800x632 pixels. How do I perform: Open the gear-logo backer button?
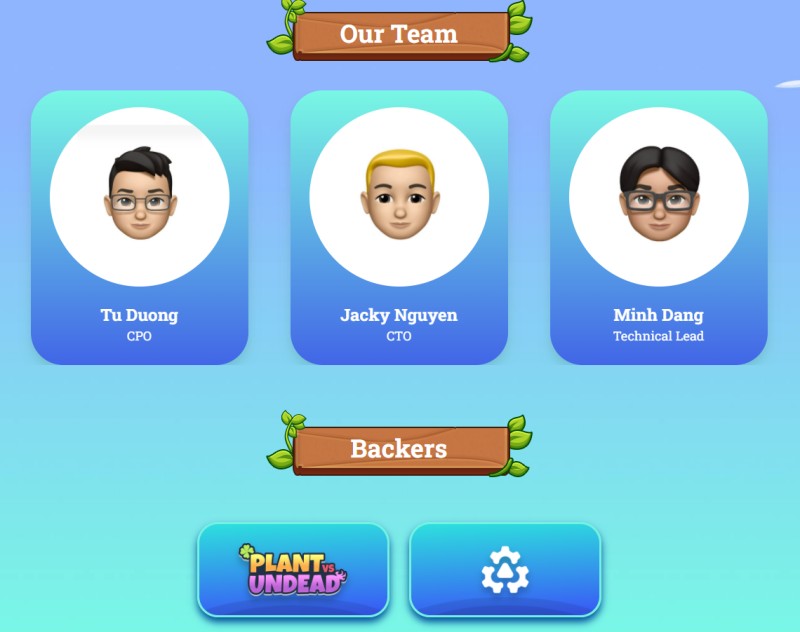(x=505, y=570)
